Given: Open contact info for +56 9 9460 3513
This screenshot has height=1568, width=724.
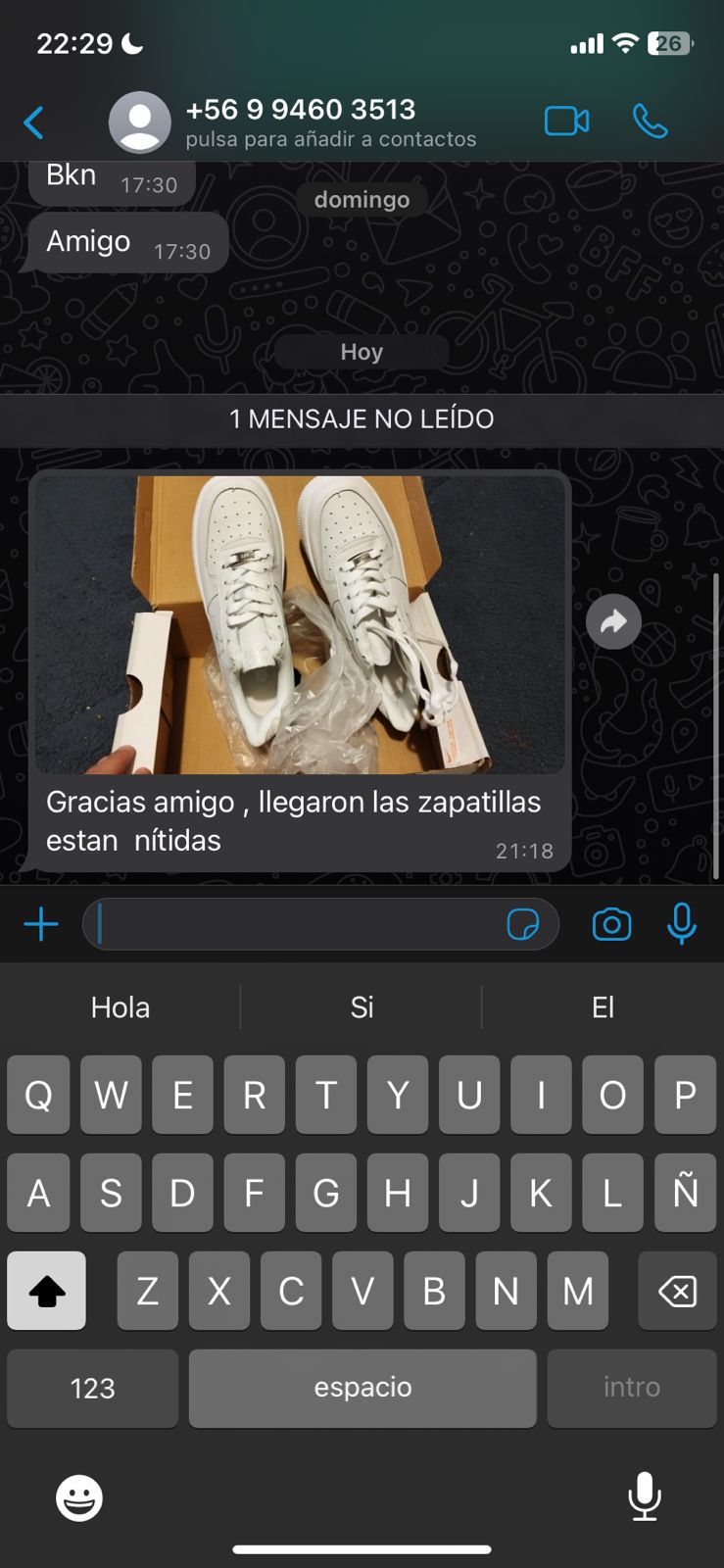Looking at the screenshot, I should 300,122.
